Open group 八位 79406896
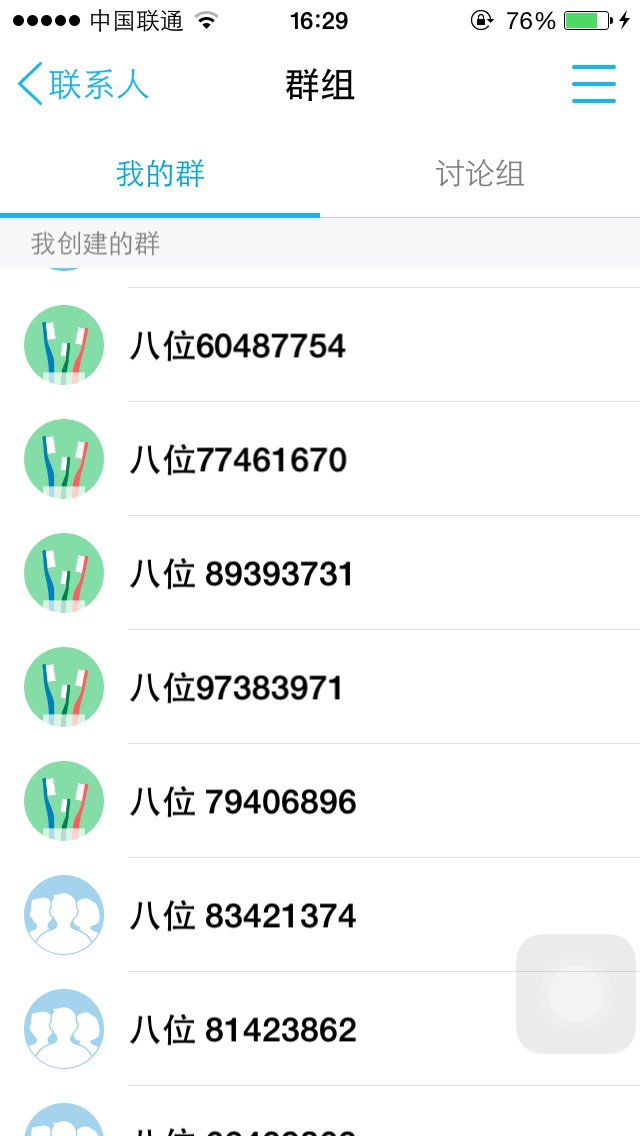Screen dimensions: 640x1136 320,801
